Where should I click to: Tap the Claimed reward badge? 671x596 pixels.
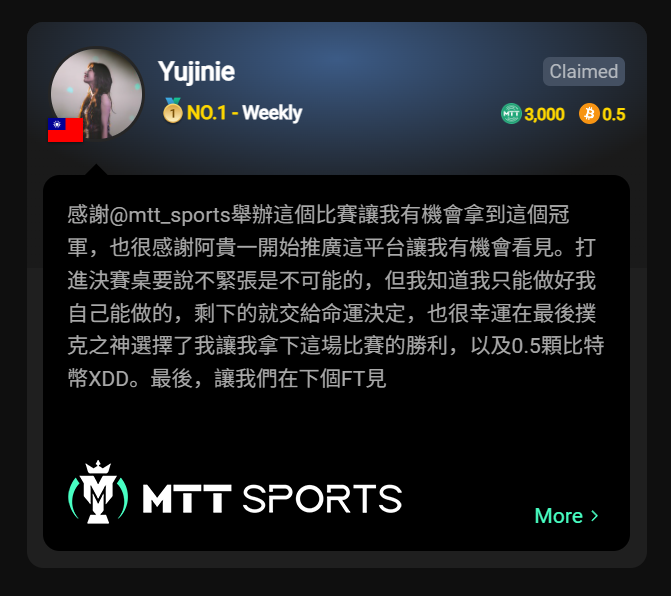tap(584, 72)
